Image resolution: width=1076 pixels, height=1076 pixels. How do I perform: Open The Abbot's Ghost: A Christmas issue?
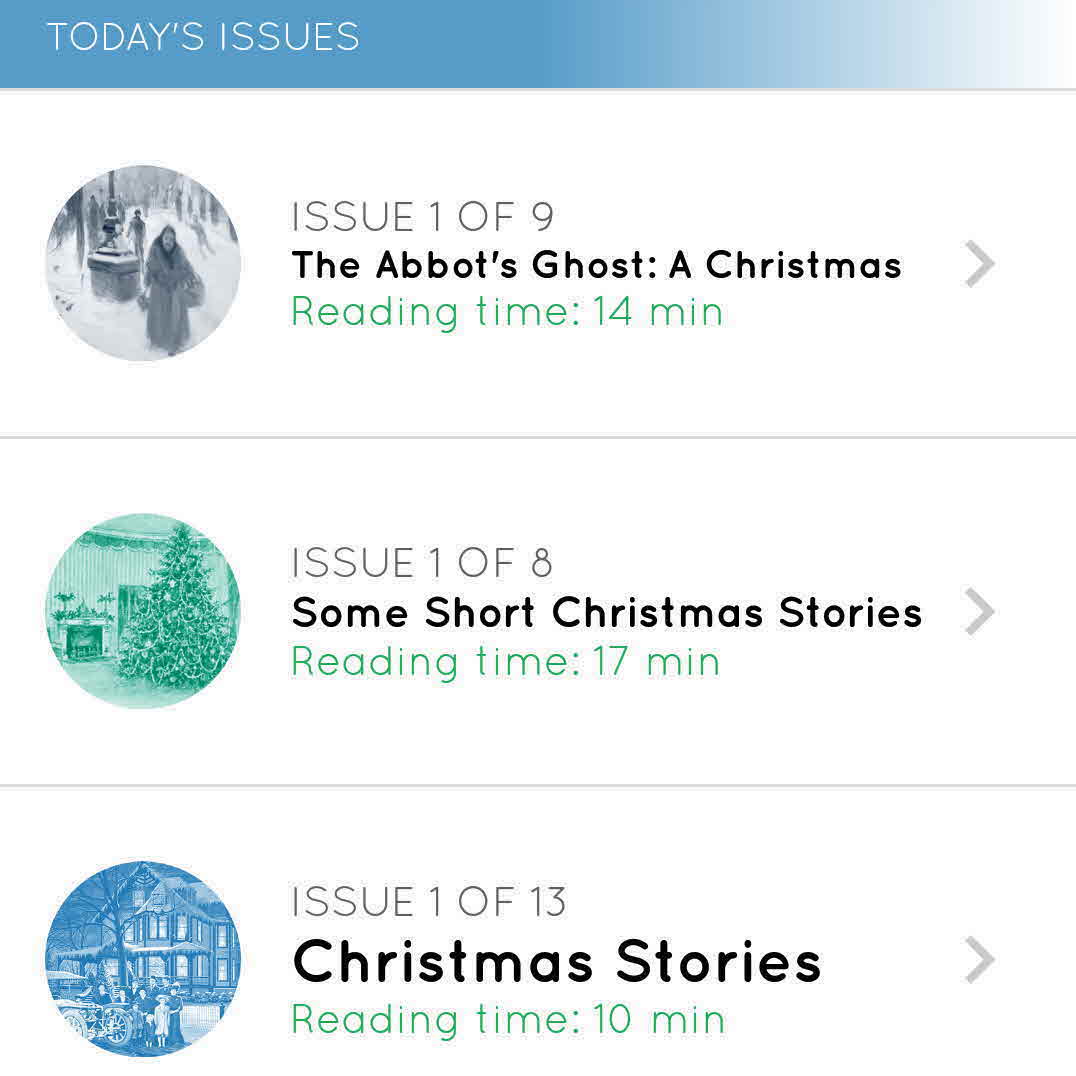(596, 265)
